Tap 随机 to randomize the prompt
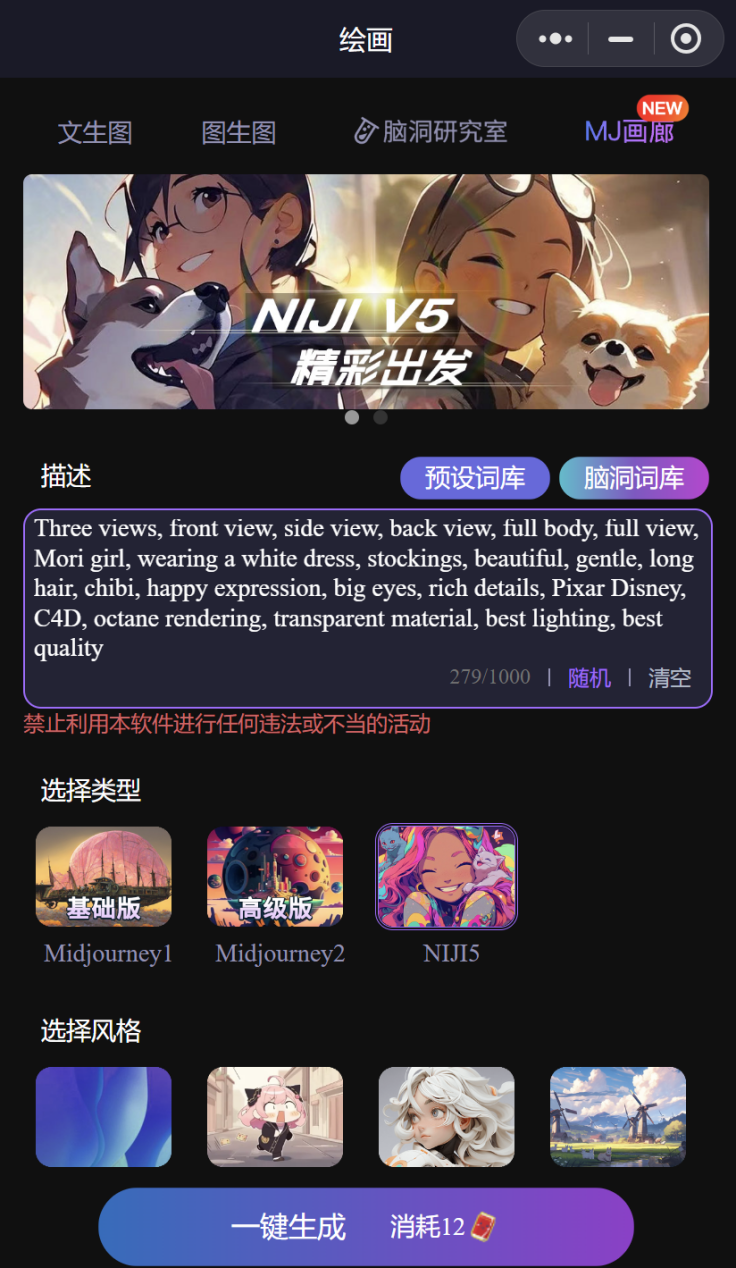This screenshot has width=736, height=1268. point(589,678)
